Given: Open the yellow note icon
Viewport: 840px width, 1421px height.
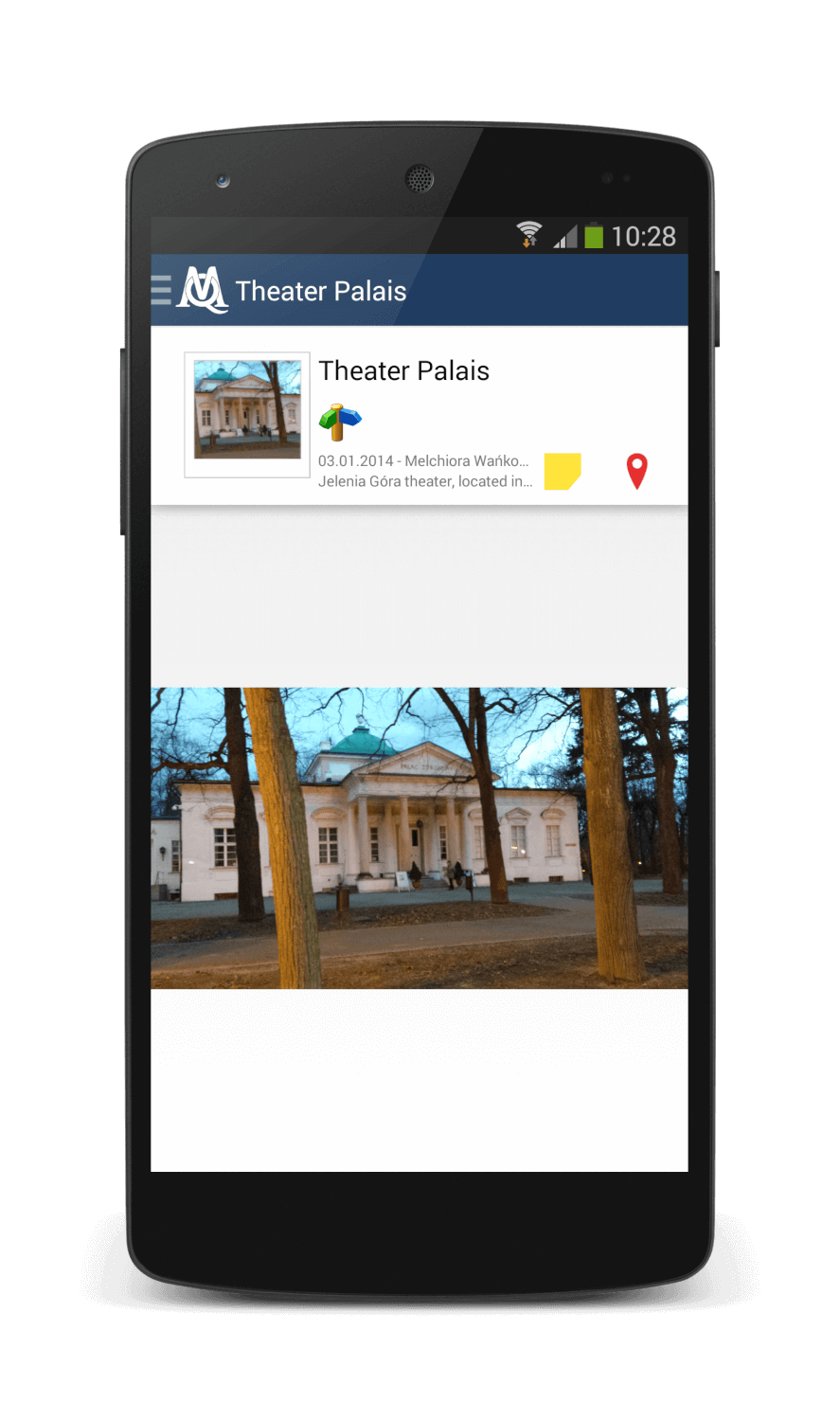Looking at the screenshot, I should (x=562, y=471).
